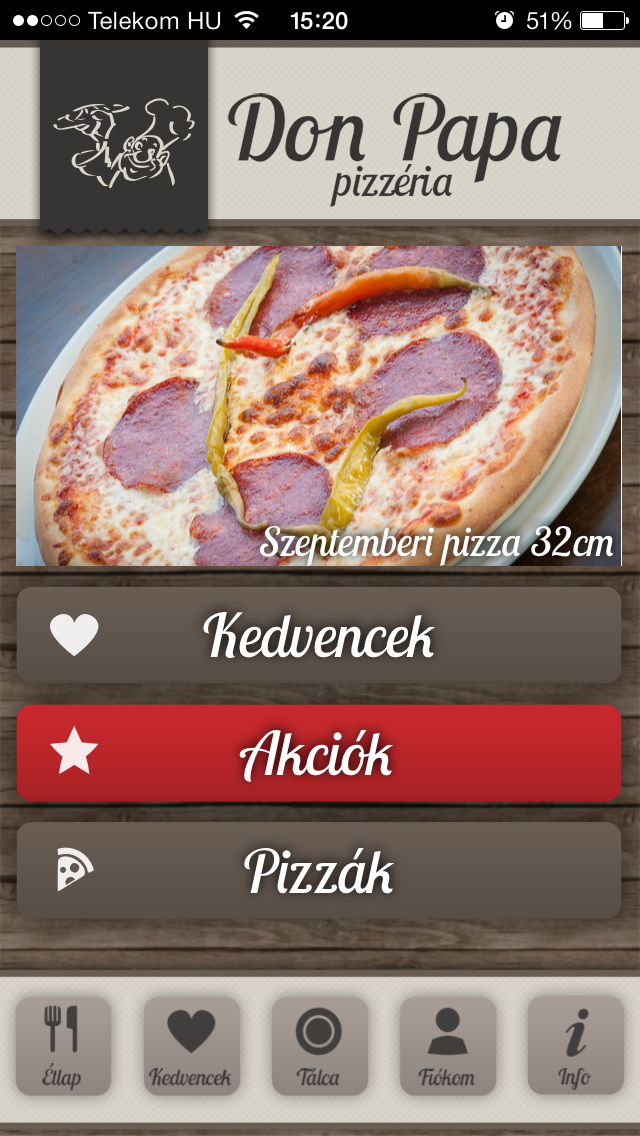View the Szeptemberi pizza 32cm banner
Screen dimensions: 640x1136
tap(319, 406)
